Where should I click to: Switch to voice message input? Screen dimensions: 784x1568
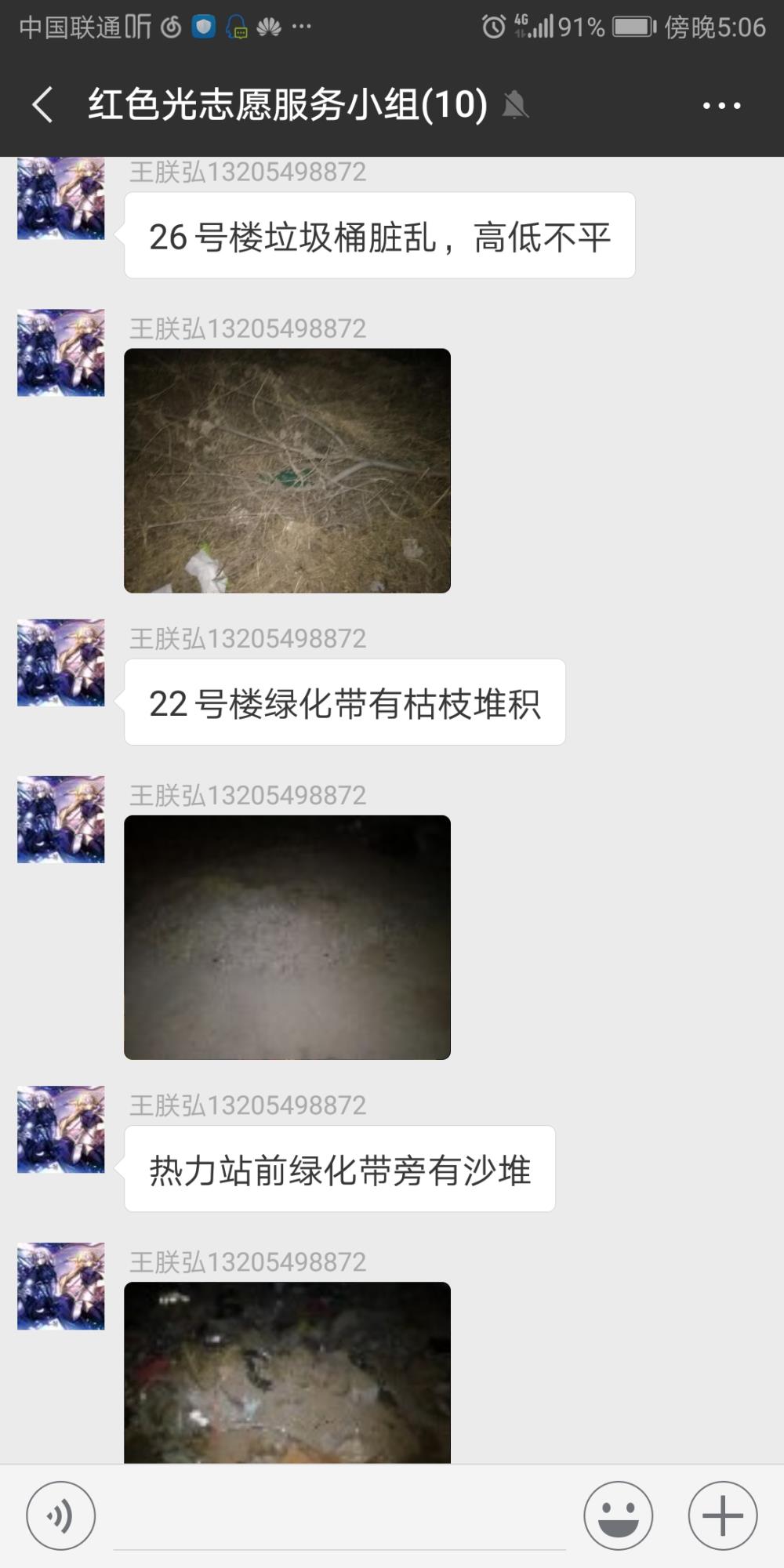[61, 1515]
